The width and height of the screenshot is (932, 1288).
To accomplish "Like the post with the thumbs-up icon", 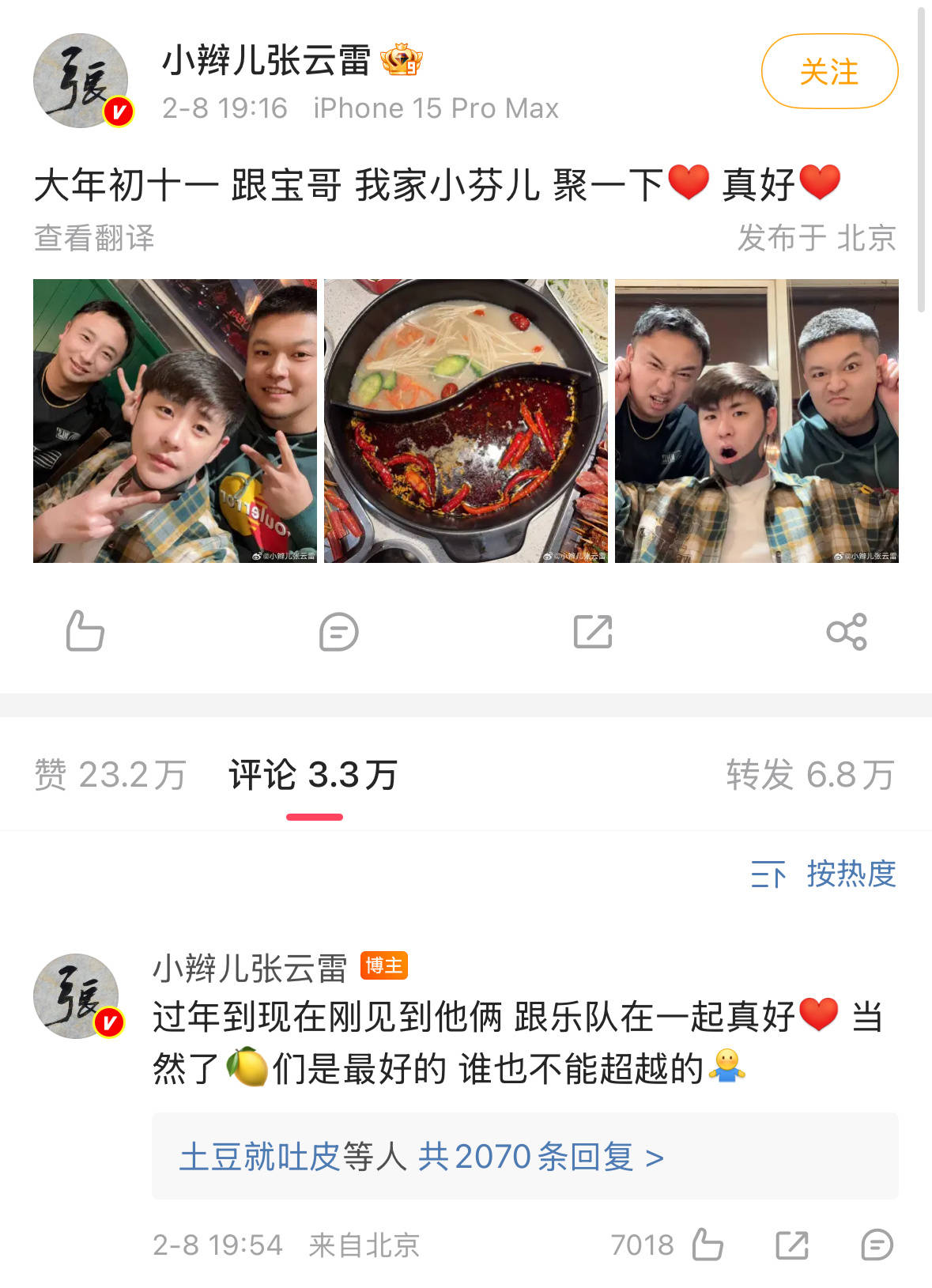I will coord(85,632).
